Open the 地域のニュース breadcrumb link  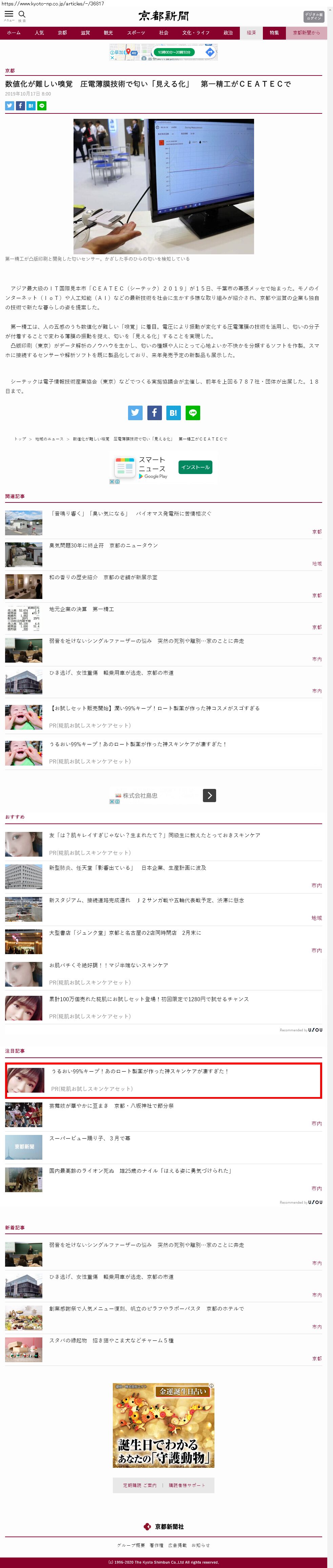49,439
